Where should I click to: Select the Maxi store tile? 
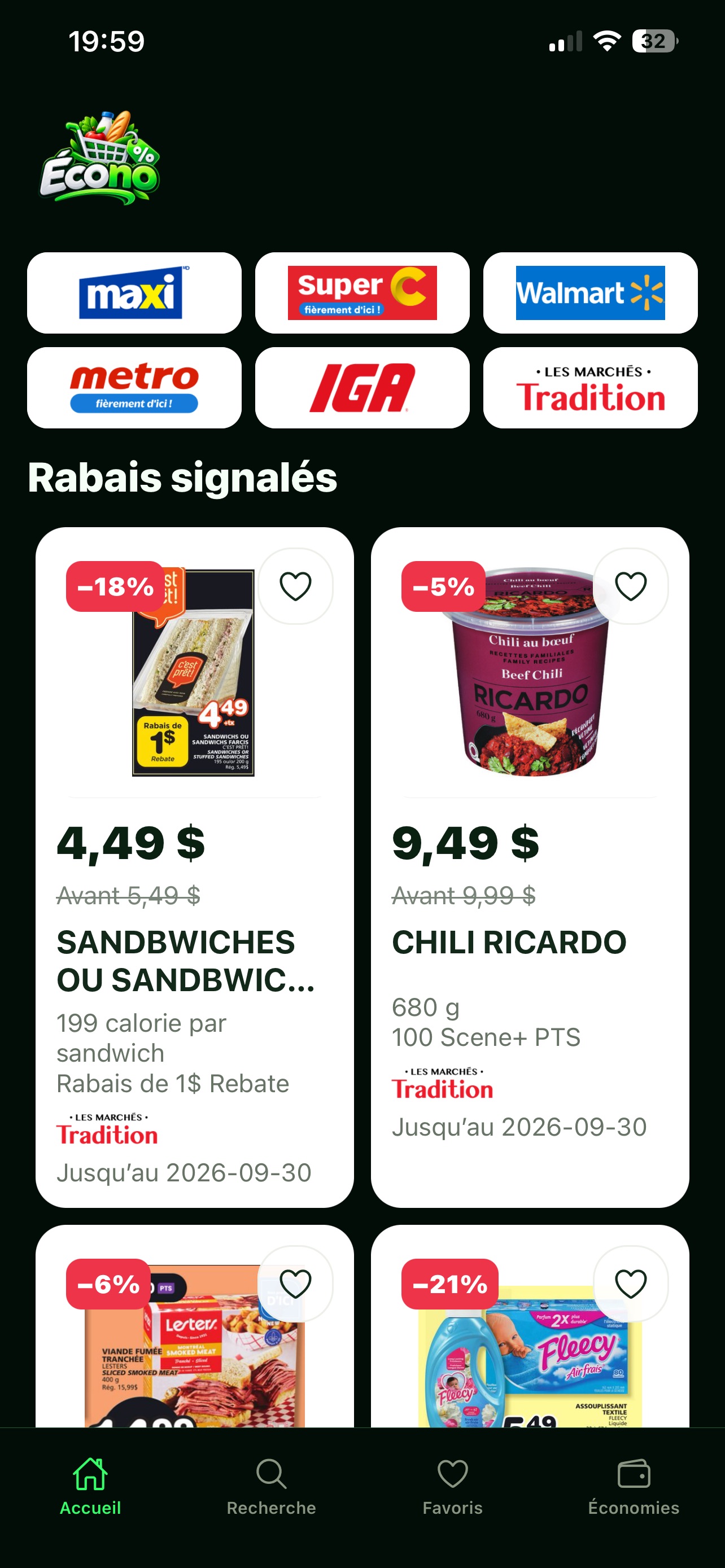point(134,293)
